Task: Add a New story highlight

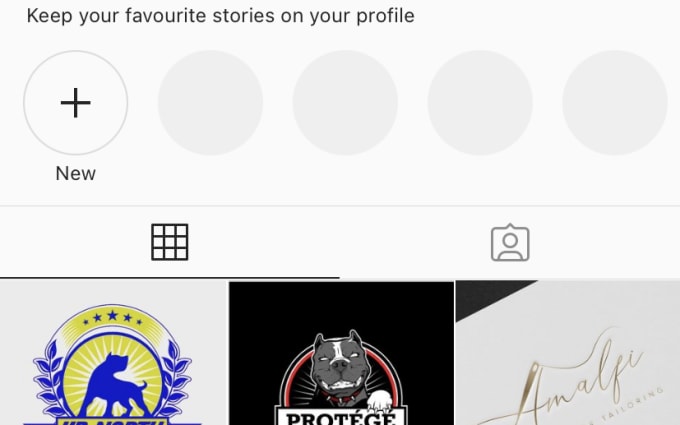Action: click(75, 103)
